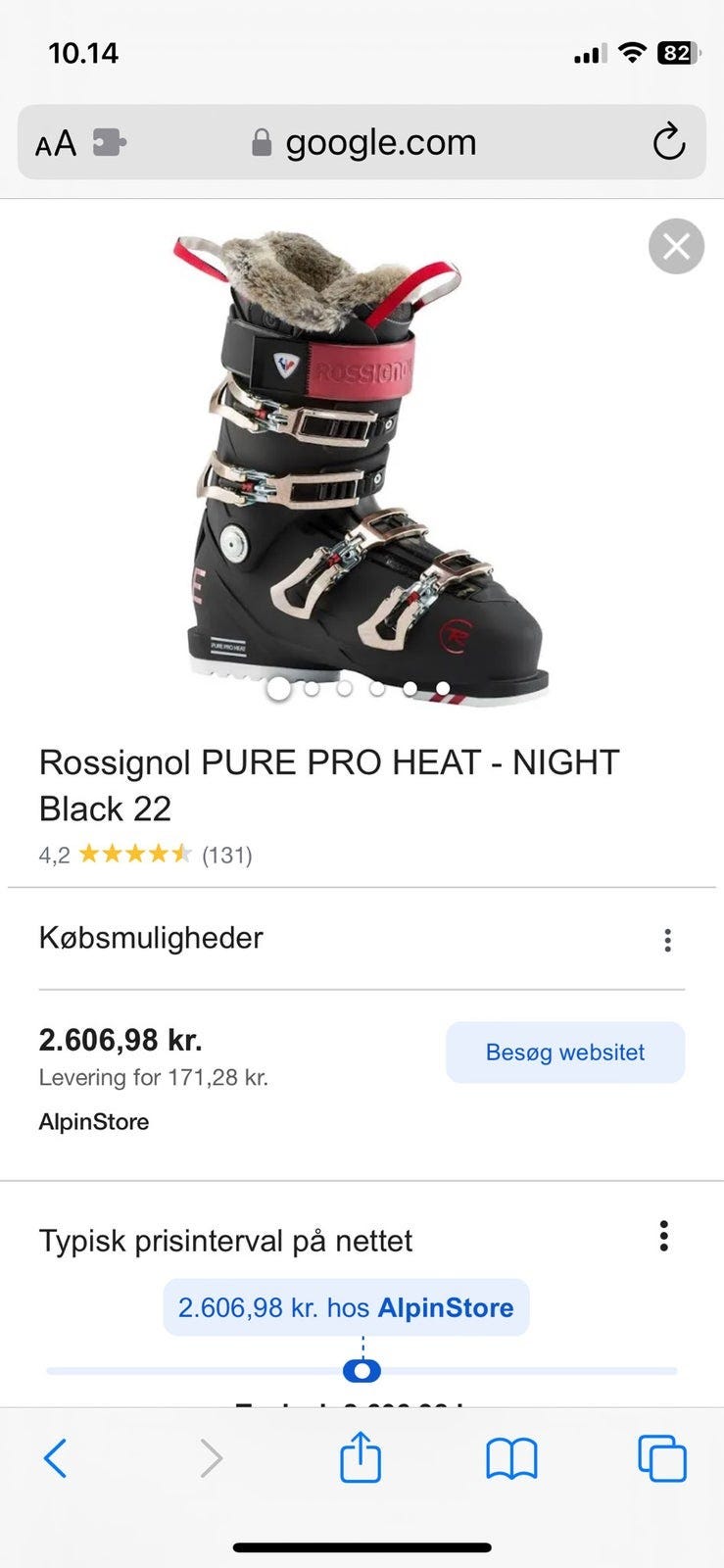724x1568 pixels.
Task: Open Safari bookmarks
Action: click(x=511, y=1458)
